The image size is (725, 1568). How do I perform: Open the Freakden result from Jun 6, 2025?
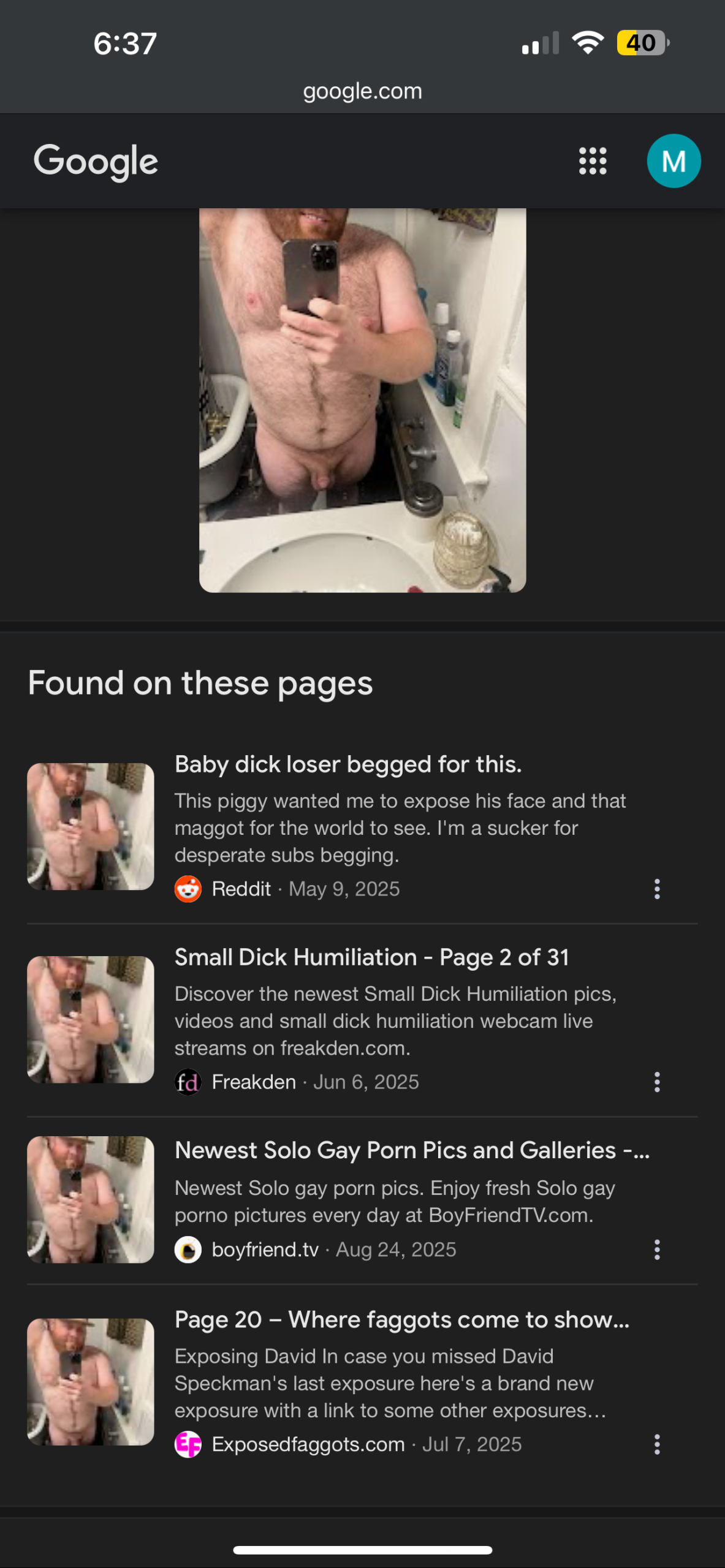coord(371,957)
